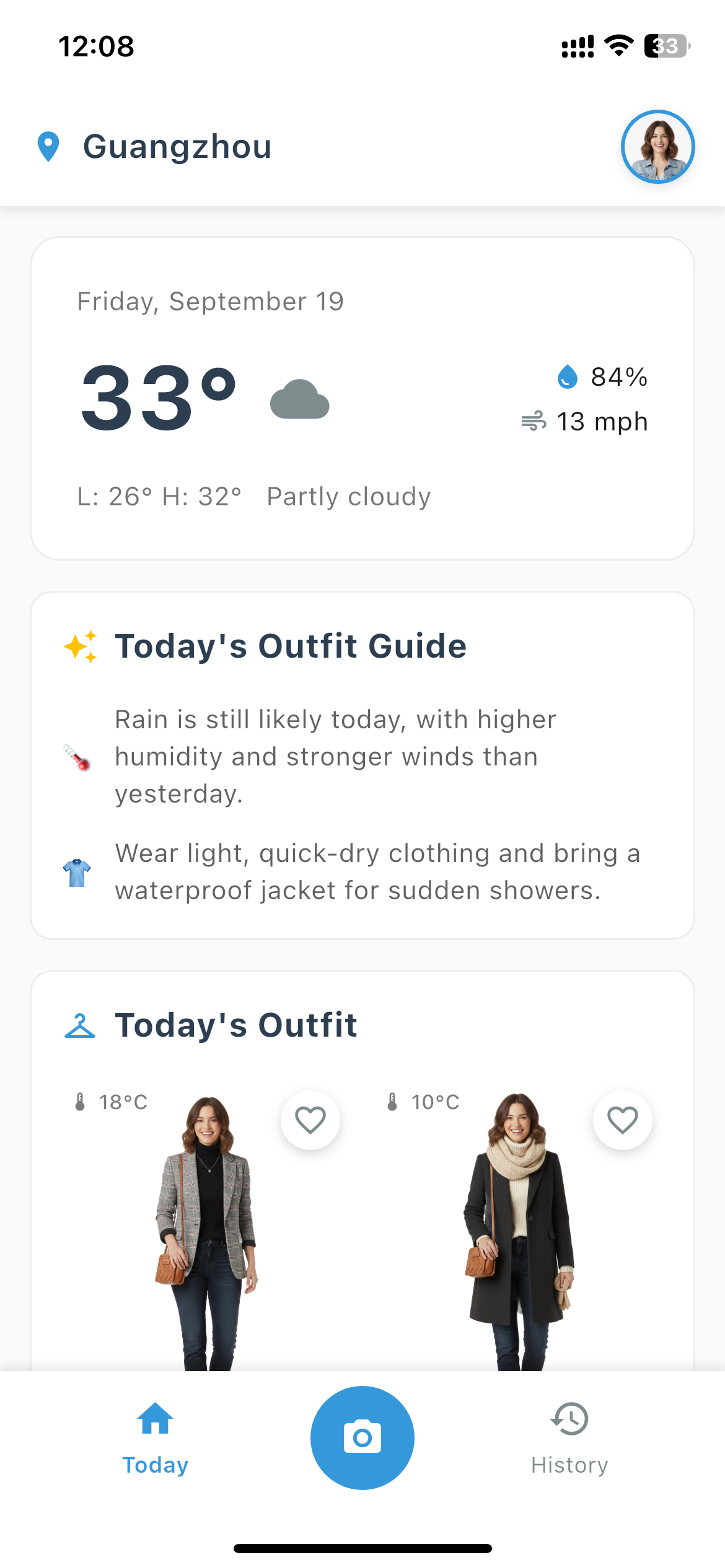Open the 18°C plaid blazer outfit
This screenshot has width=725, height=1568.
(206, 1232)
